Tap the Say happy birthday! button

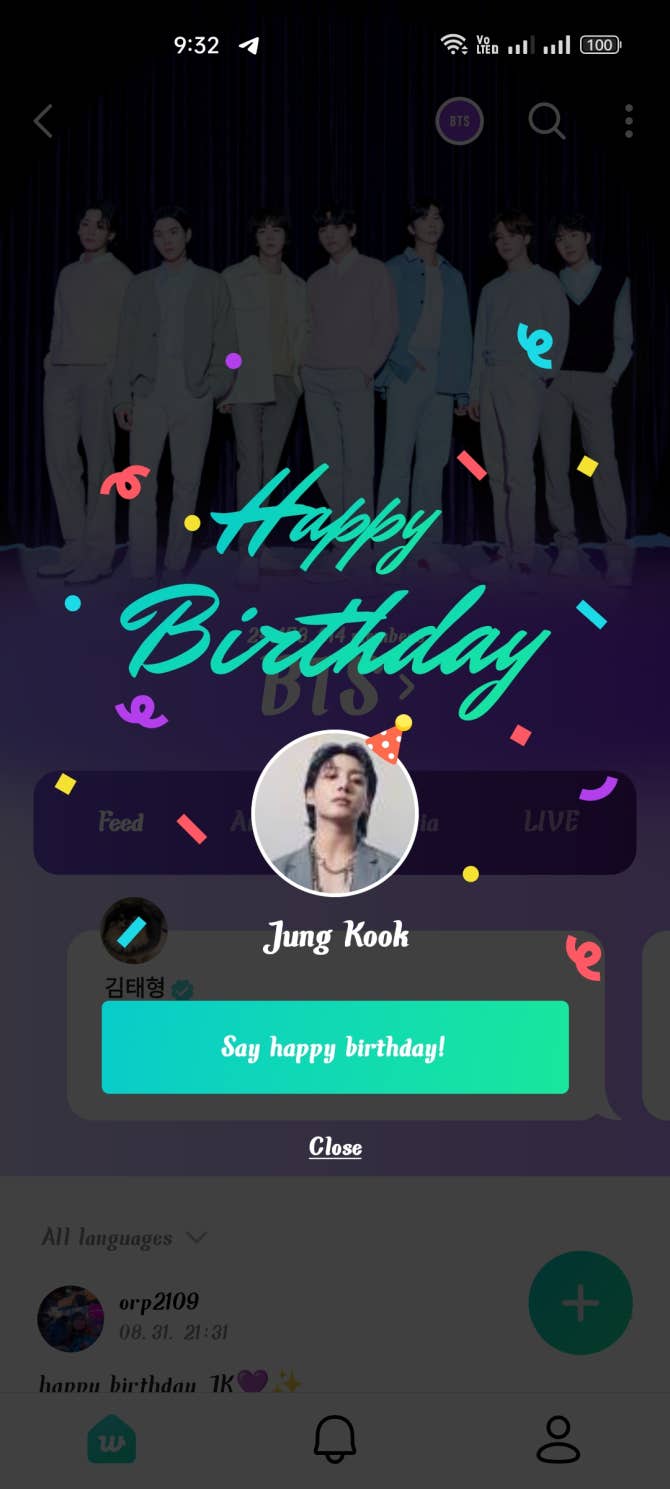click(335, 1047)
